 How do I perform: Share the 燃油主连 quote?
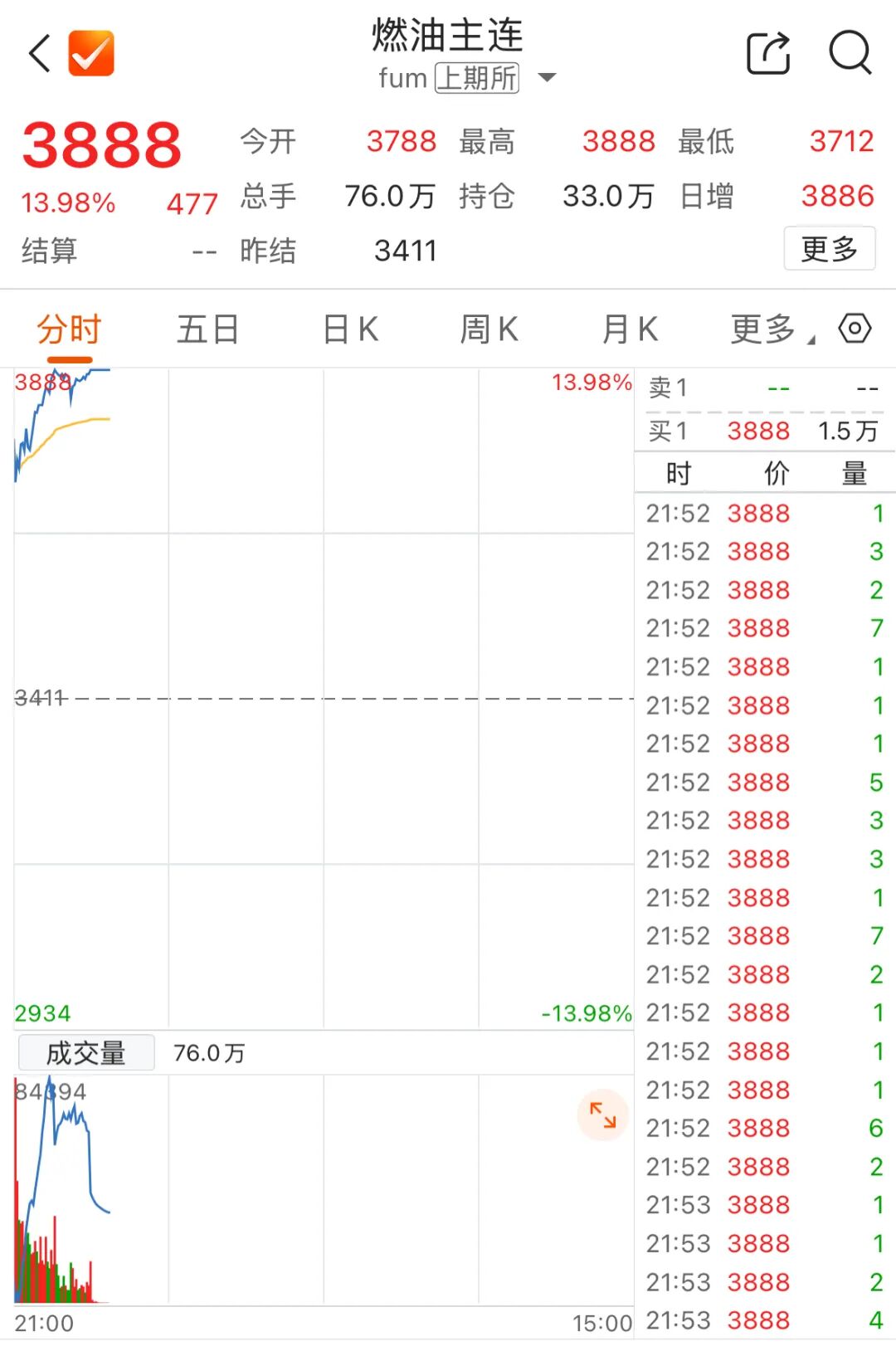(x=768, y=54)
